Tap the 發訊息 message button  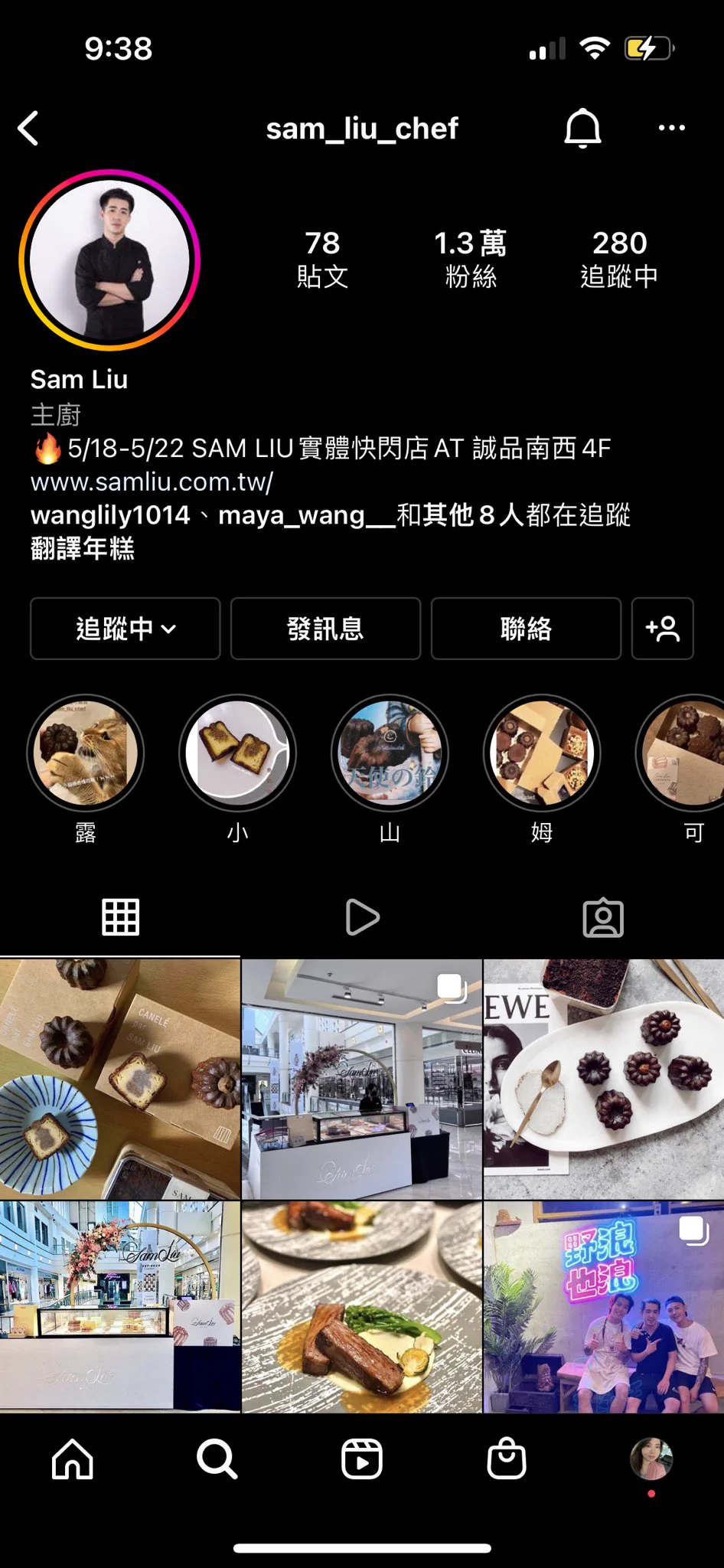(325, 629)
